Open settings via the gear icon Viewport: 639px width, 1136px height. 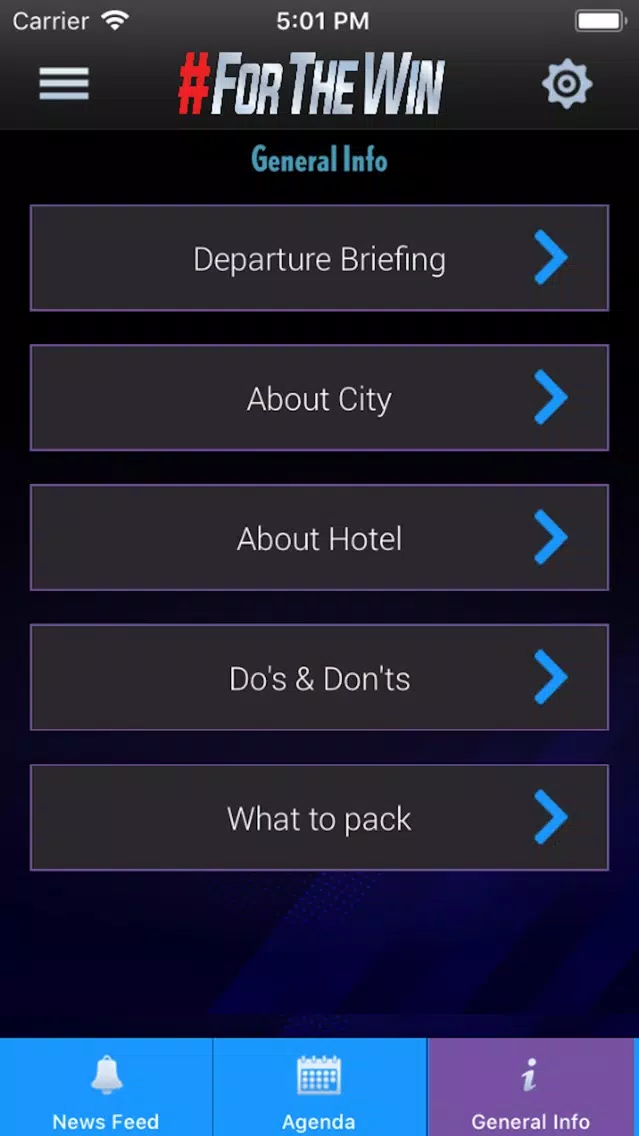[567, 83]
